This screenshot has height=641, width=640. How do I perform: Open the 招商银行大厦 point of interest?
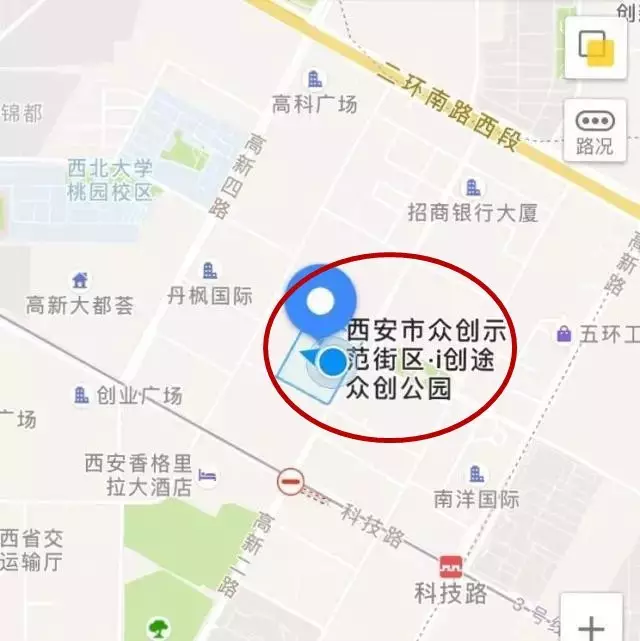pyautogui.click(x=473, y=188)
